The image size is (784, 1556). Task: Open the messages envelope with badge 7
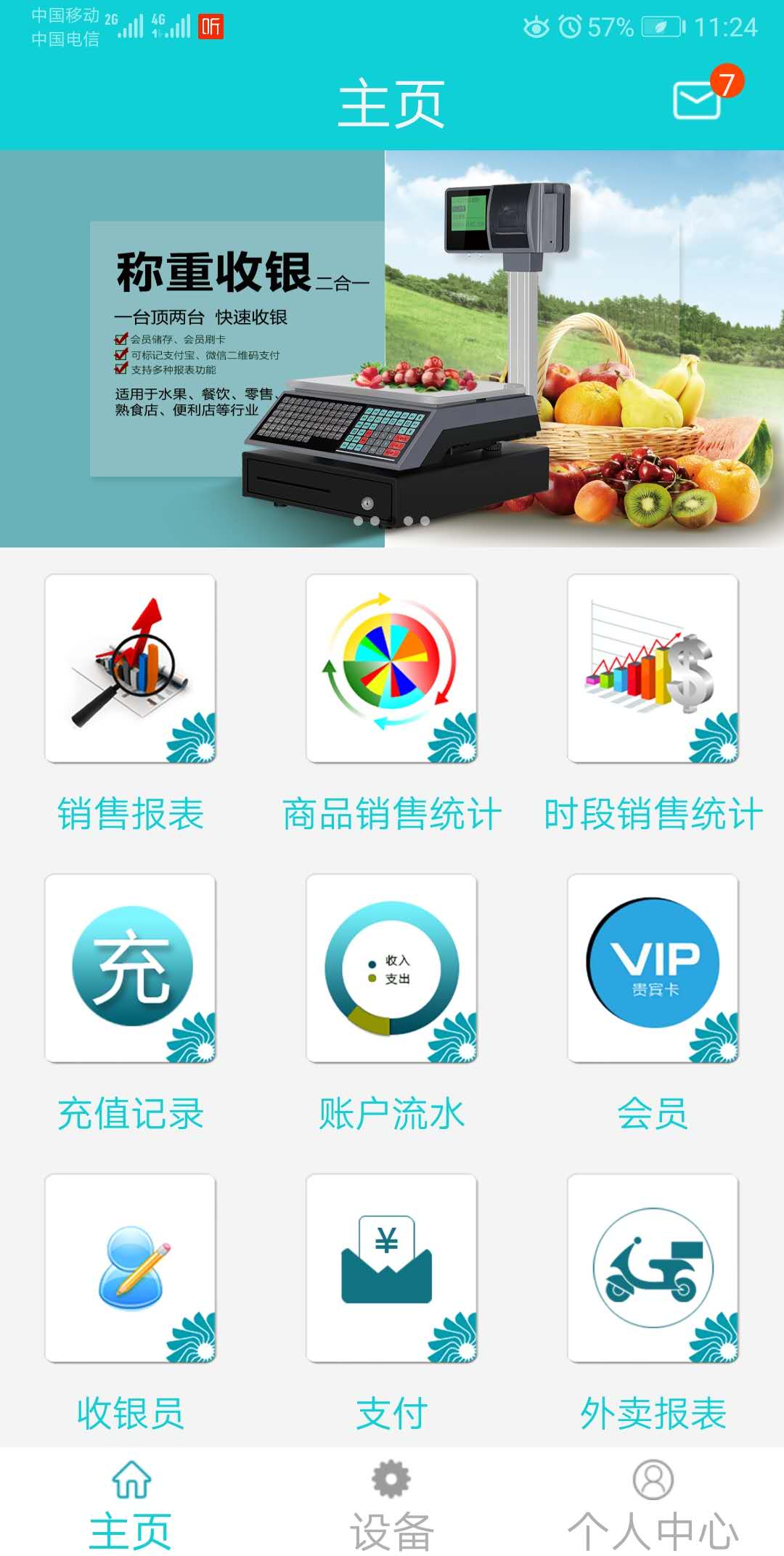coord(698,99)
